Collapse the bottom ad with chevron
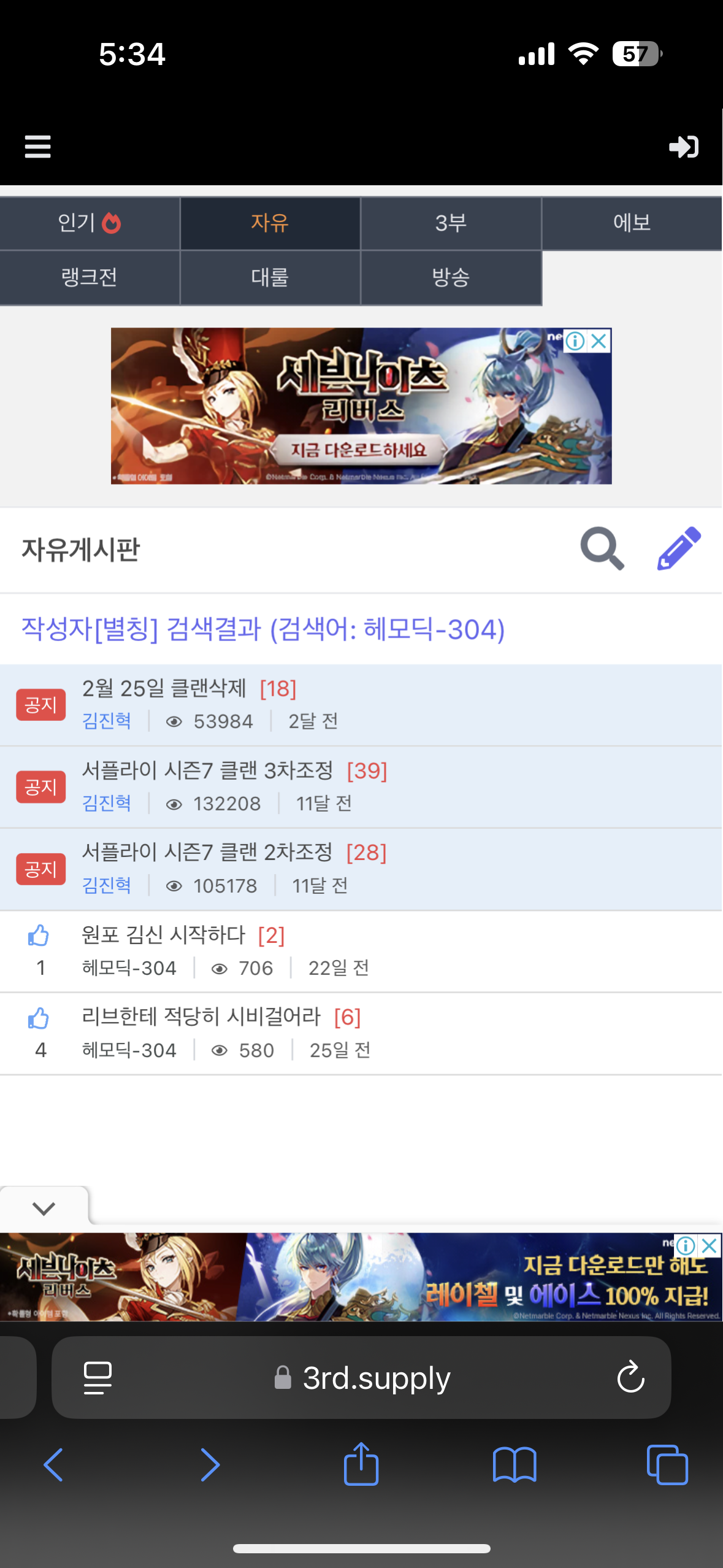Image resolution: width=723 pixels, height=1568 pixels. [44, 1208]
